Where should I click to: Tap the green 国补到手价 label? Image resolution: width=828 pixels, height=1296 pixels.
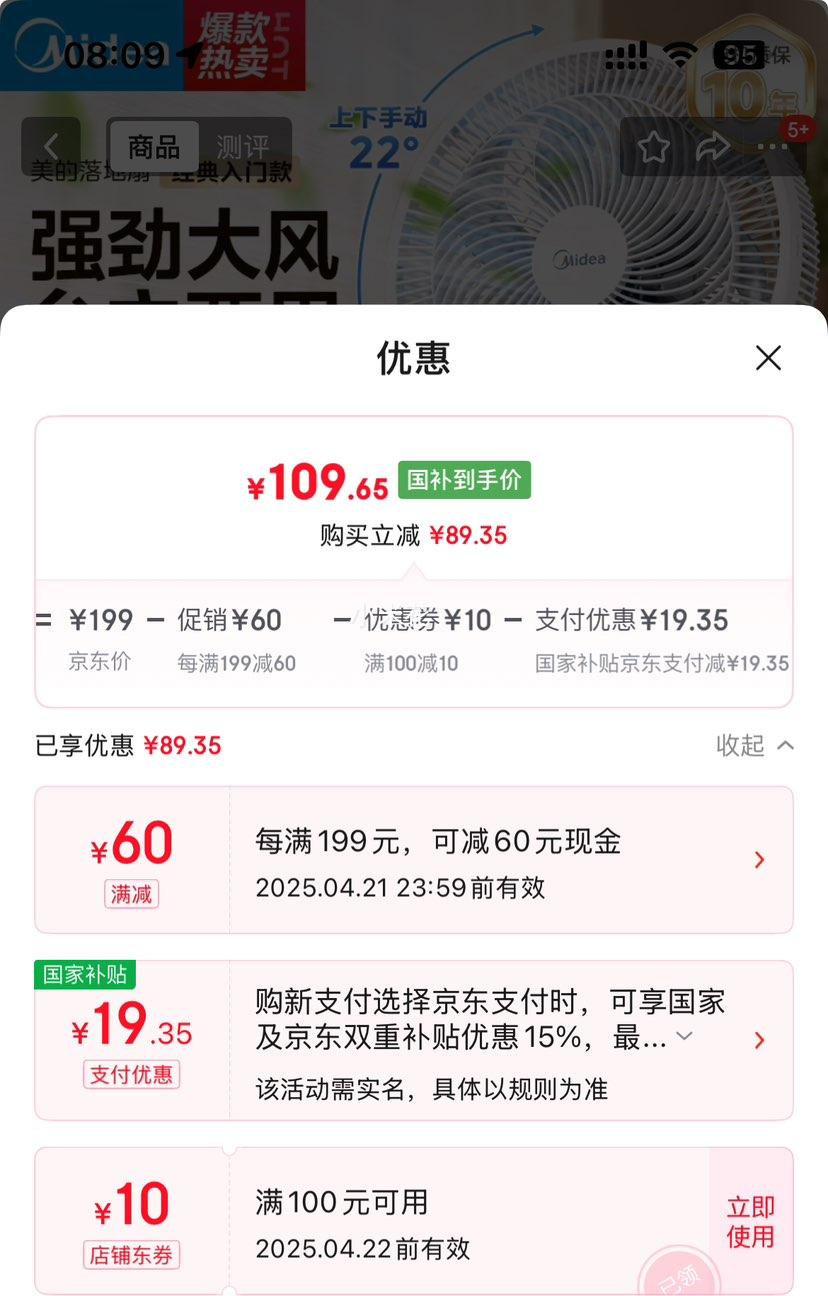[463, 480]
